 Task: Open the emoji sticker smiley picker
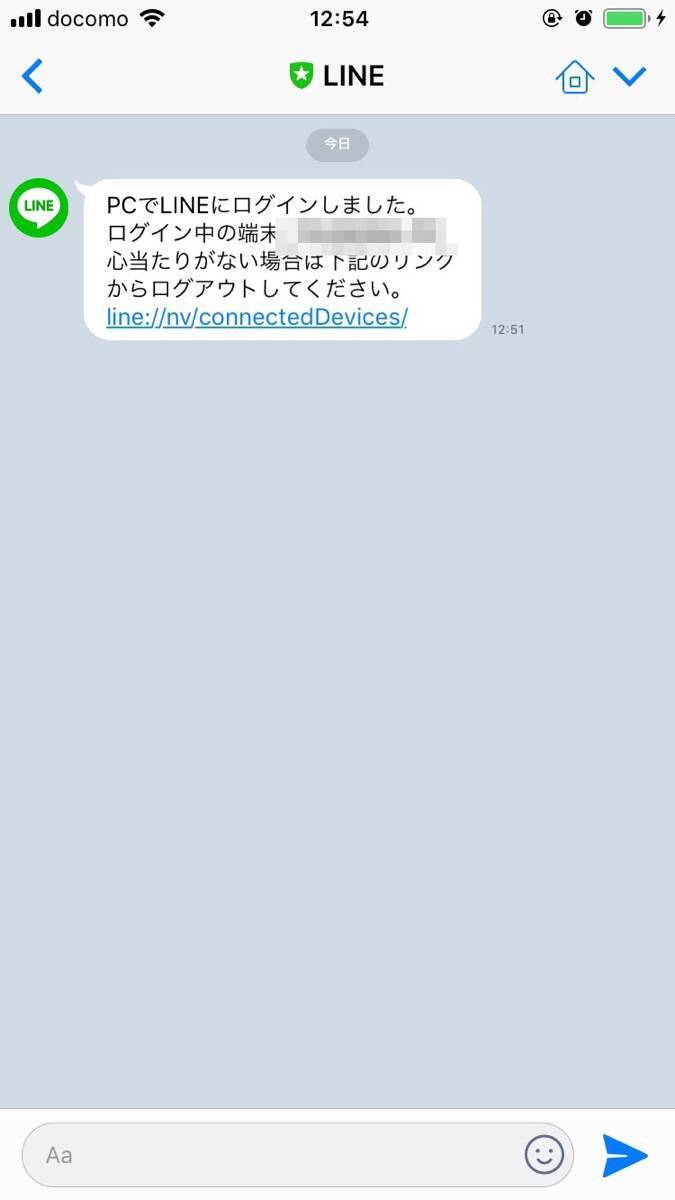tap(544, 1155)
